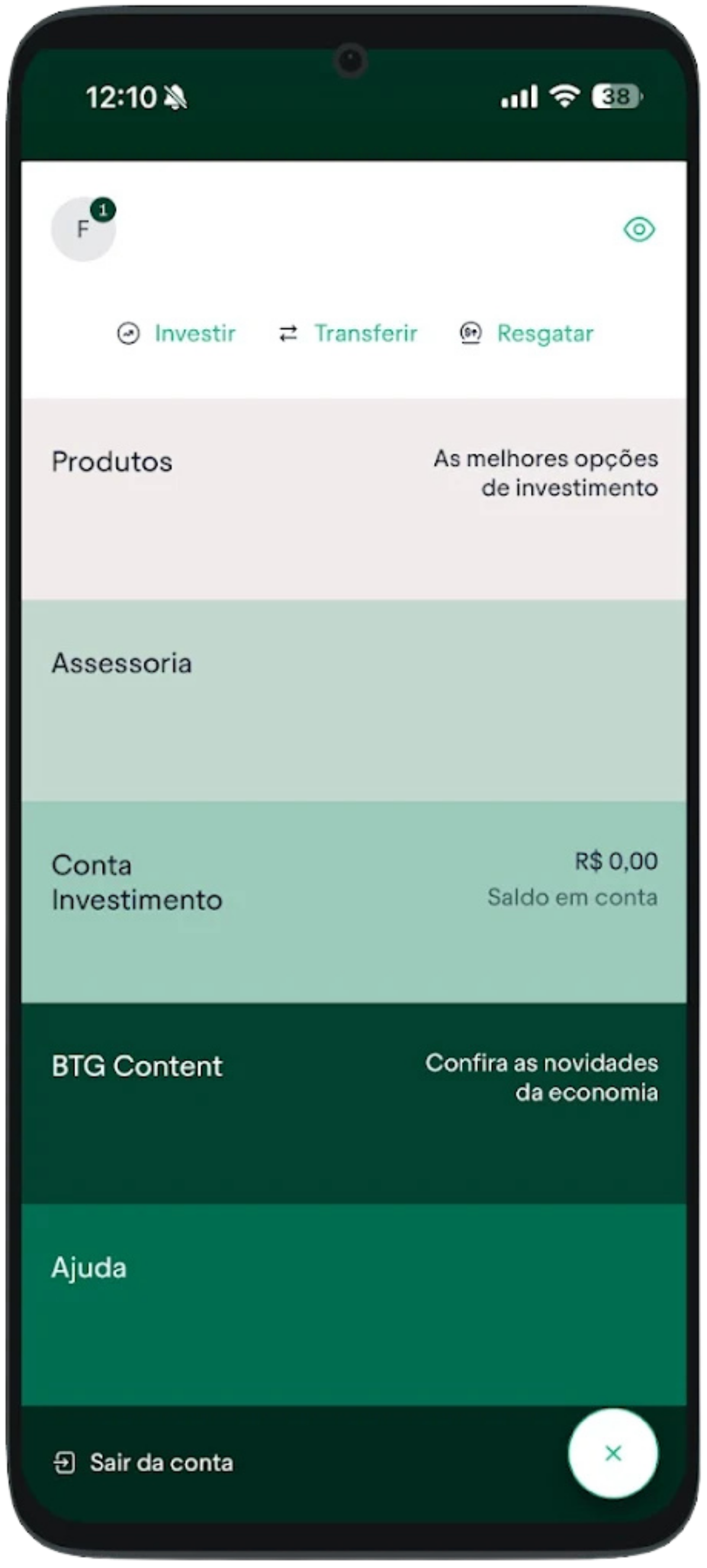Image resolution: width=707 pixels, height=1568 pixels.
Task: View BTG Content news
Action: click(x=353, y=1103)
